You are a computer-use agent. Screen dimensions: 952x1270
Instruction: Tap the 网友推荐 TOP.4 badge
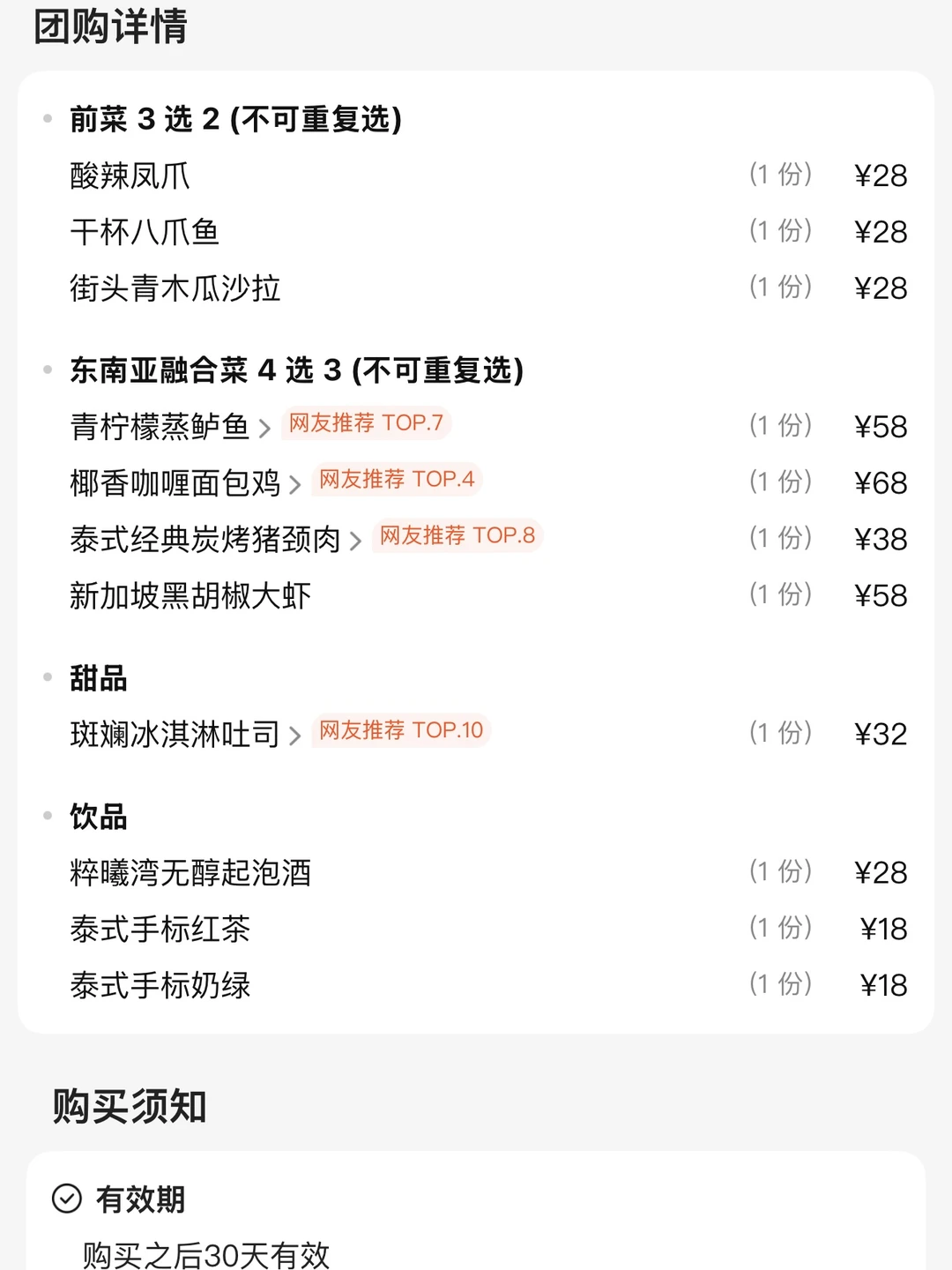[395, 480]
